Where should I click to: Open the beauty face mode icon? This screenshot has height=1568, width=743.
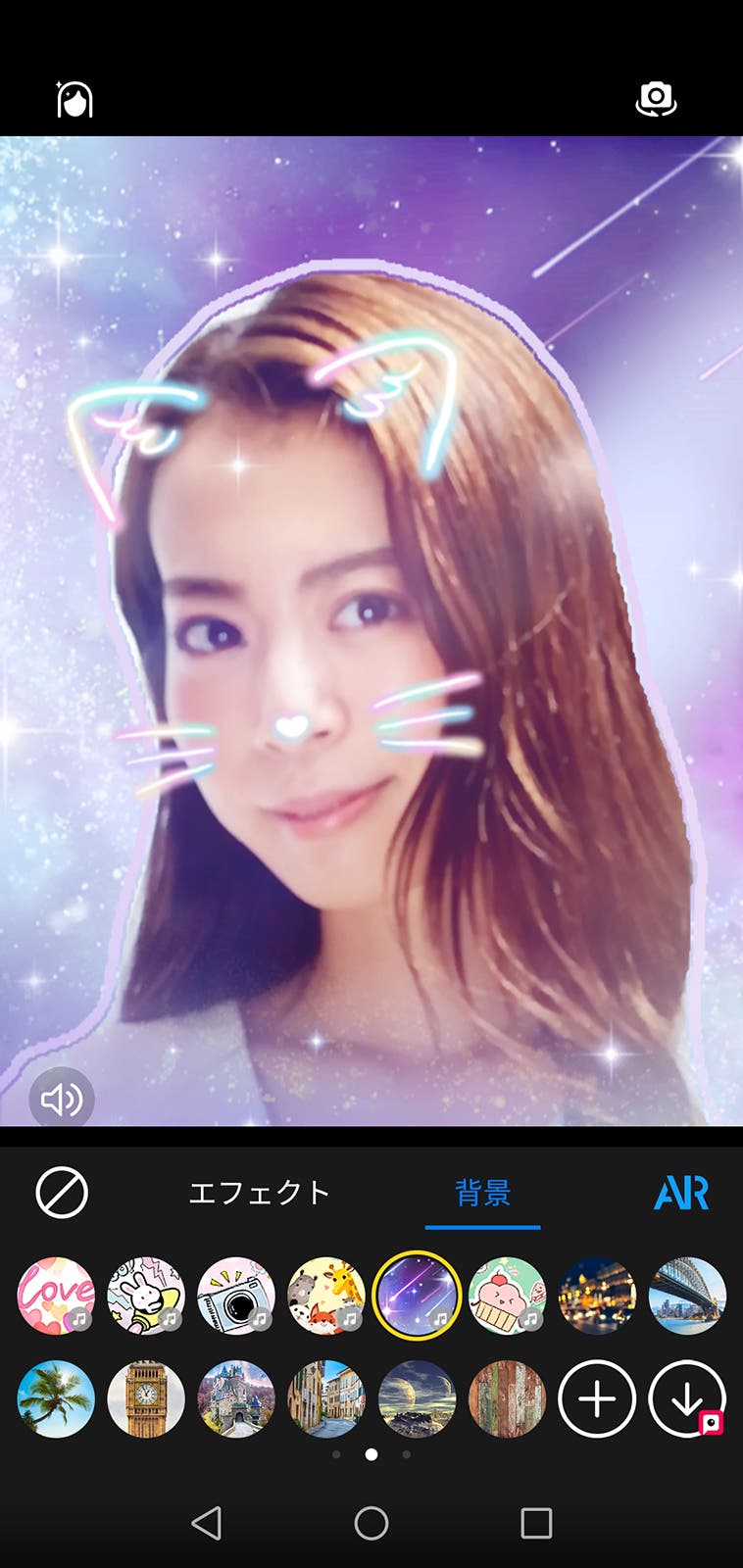pyautogui.click(x=74, y=99)
